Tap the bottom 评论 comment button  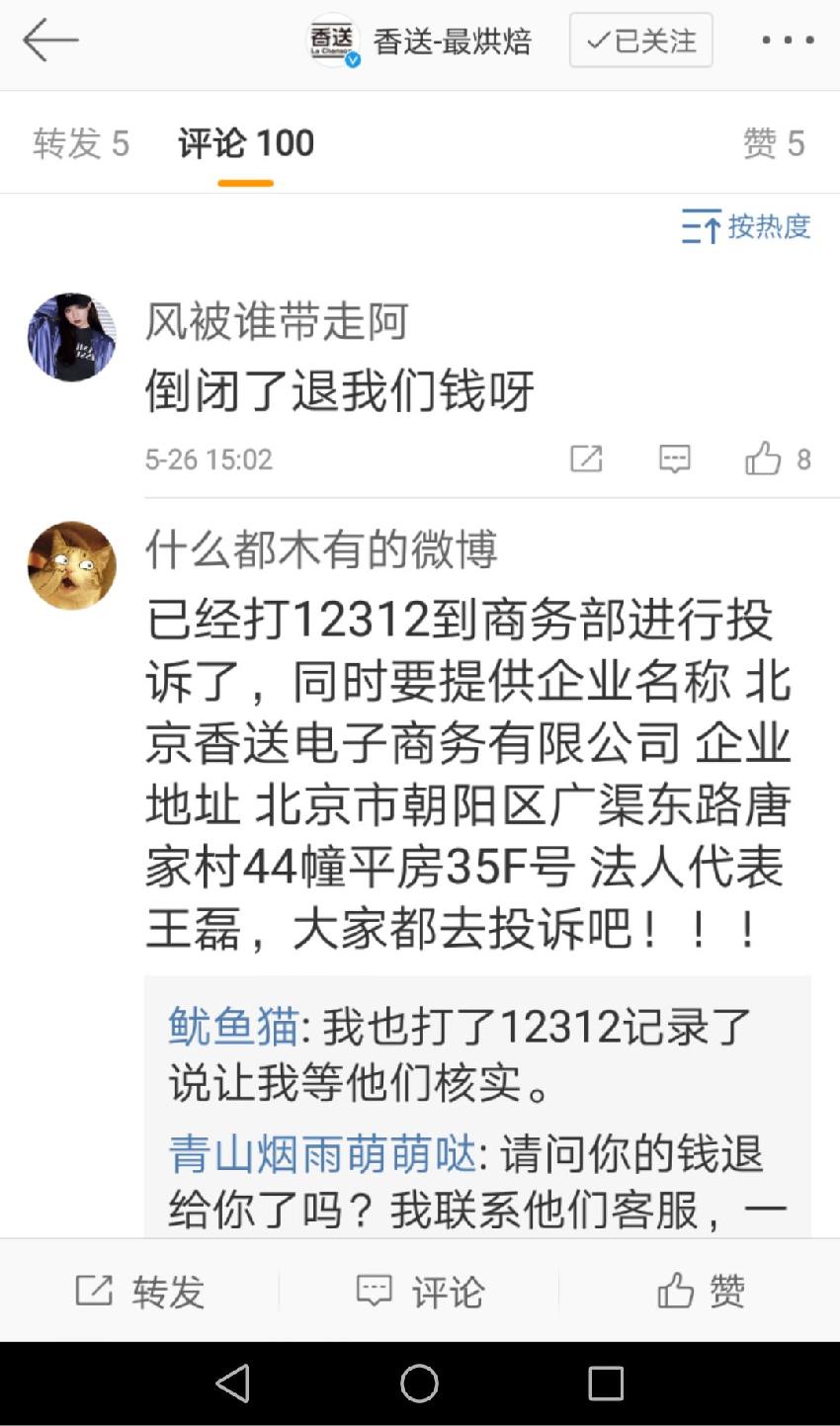click(420, 1291)
